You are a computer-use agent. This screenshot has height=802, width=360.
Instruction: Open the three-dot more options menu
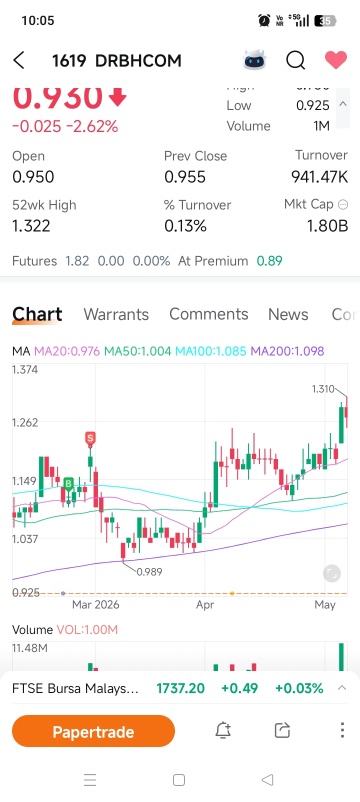point(342,730)
